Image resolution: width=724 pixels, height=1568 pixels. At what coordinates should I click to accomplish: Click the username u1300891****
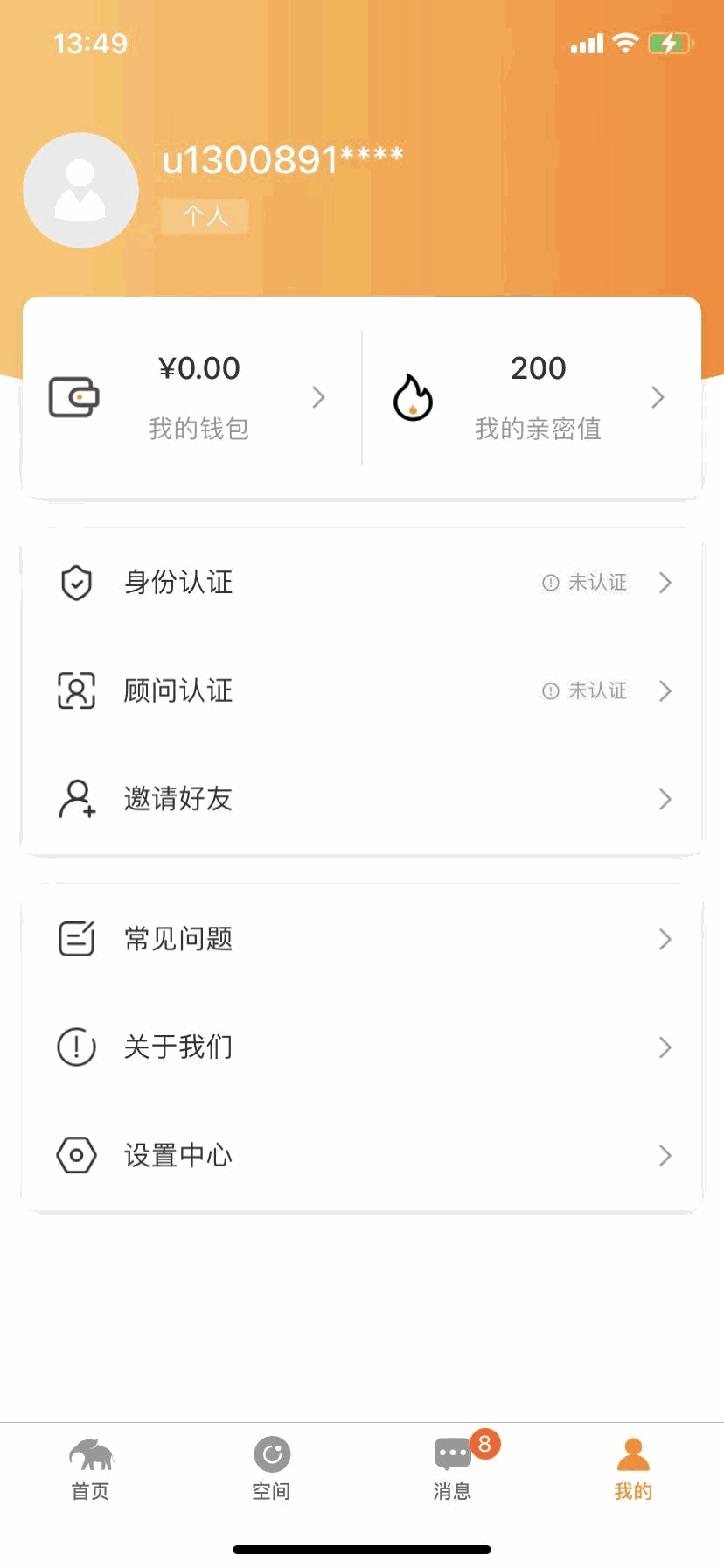click(282, 159)
